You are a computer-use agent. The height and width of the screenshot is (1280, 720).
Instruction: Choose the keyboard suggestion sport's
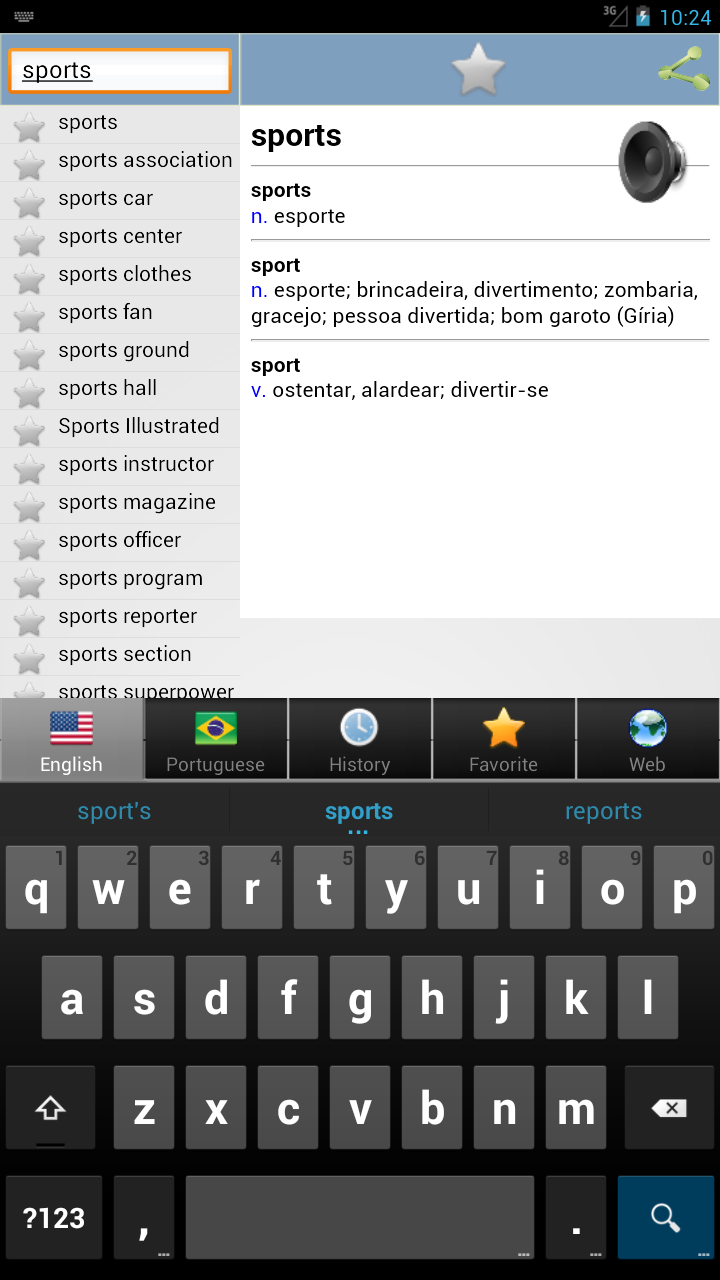point(114,811)
